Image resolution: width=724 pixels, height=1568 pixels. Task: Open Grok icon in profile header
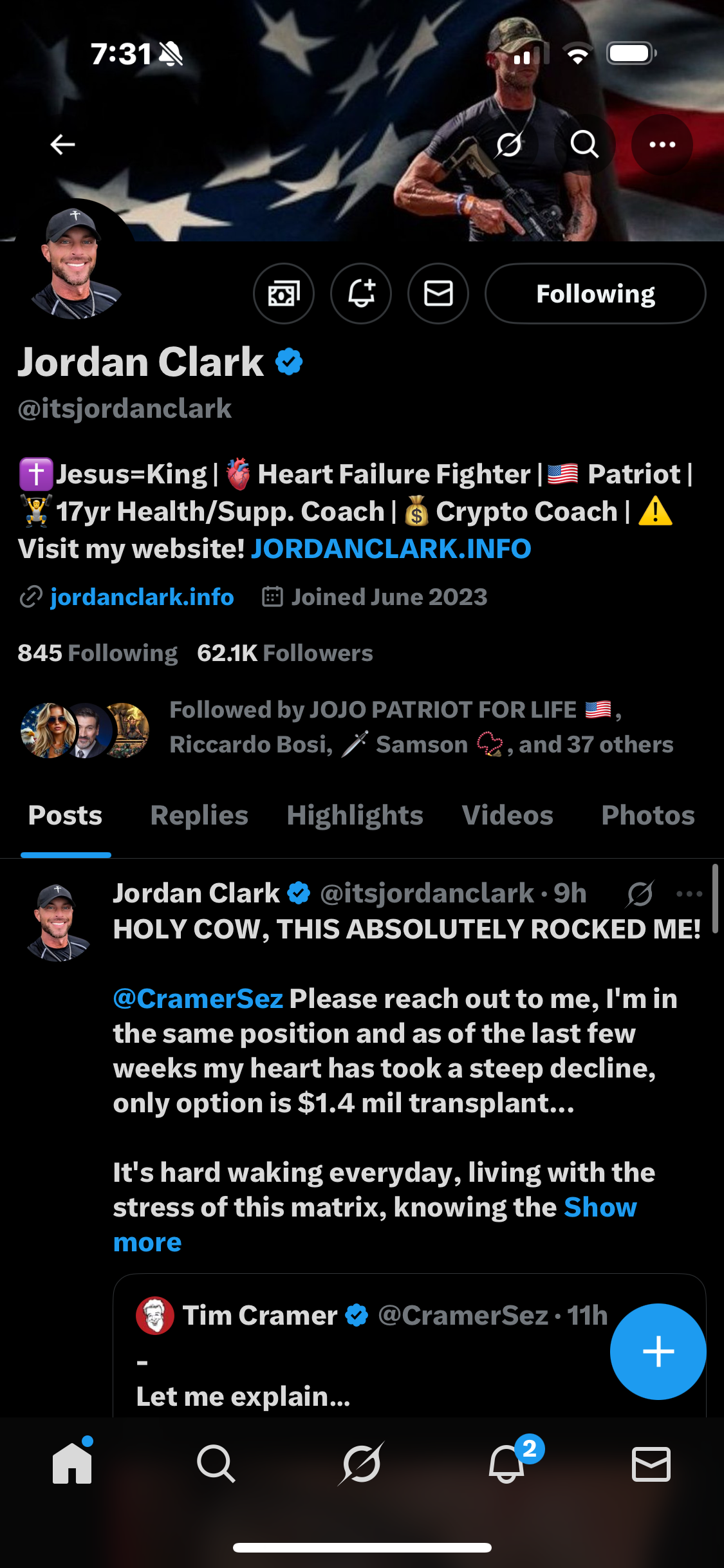508,144
